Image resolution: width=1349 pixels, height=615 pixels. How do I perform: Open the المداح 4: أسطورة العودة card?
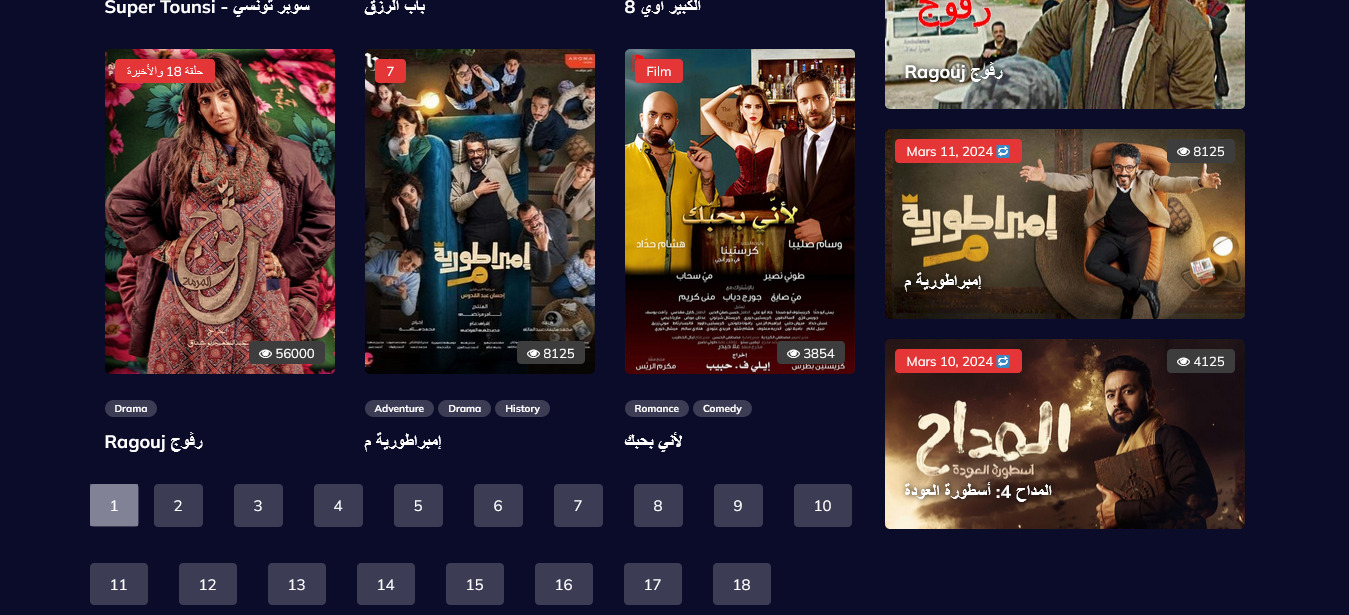click(1064, 434)
